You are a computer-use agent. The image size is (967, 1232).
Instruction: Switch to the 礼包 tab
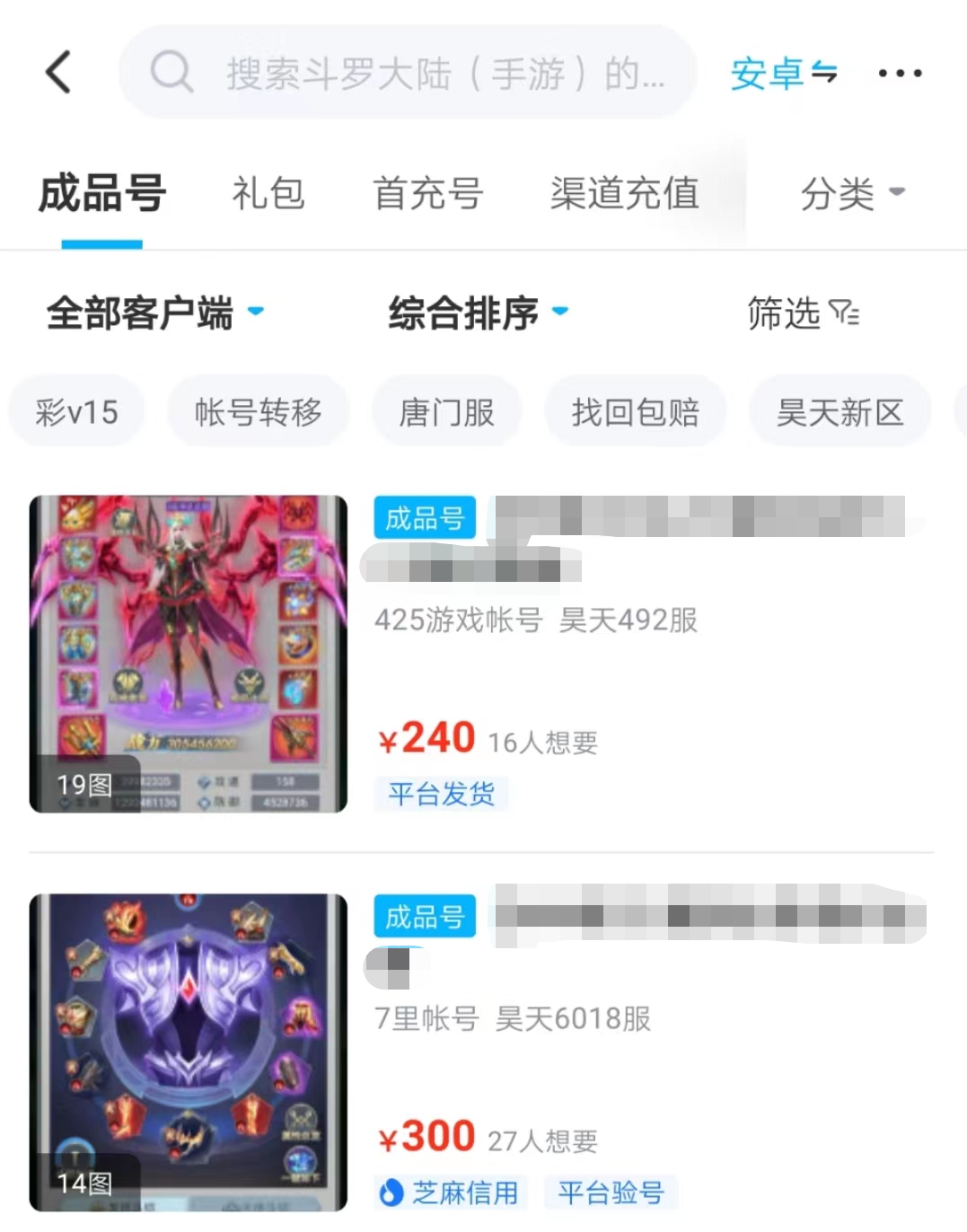[268, 193]
